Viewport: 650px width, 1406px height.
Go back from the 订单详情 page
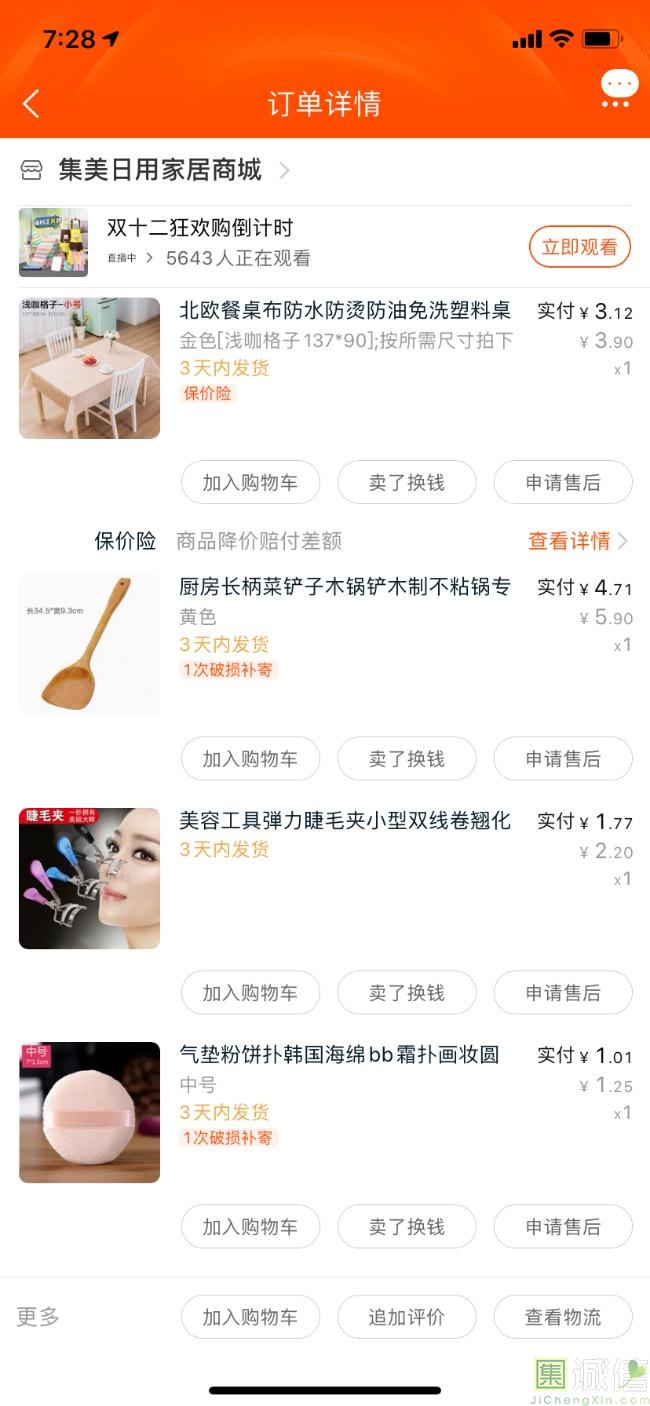[31, 103]
